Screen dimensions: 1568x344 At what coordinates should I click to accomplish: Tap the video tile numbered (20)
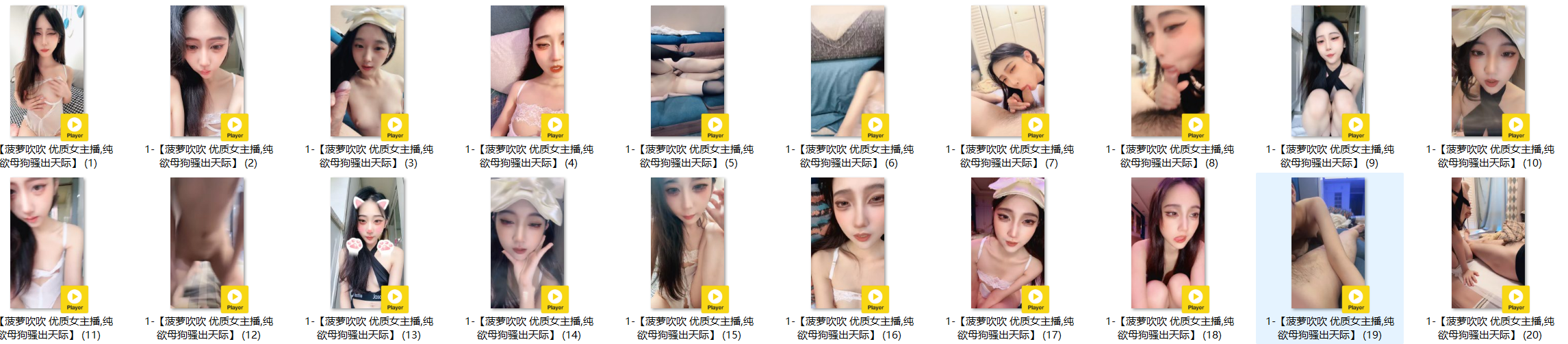click(x=1489, y=244)
